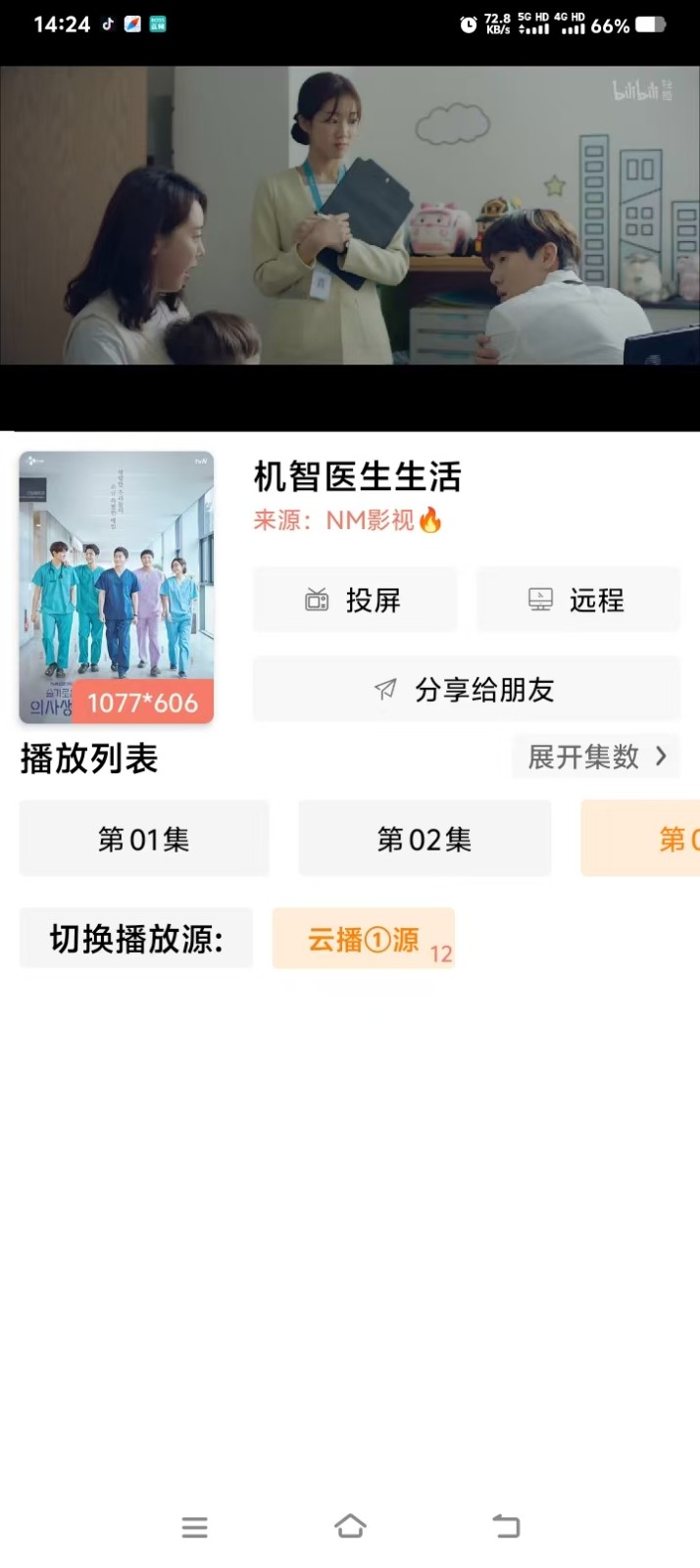The height and width of the screenshot is (1568, 700).
Task: Open the 远程 remote option
Action: [x=577, y=600]
